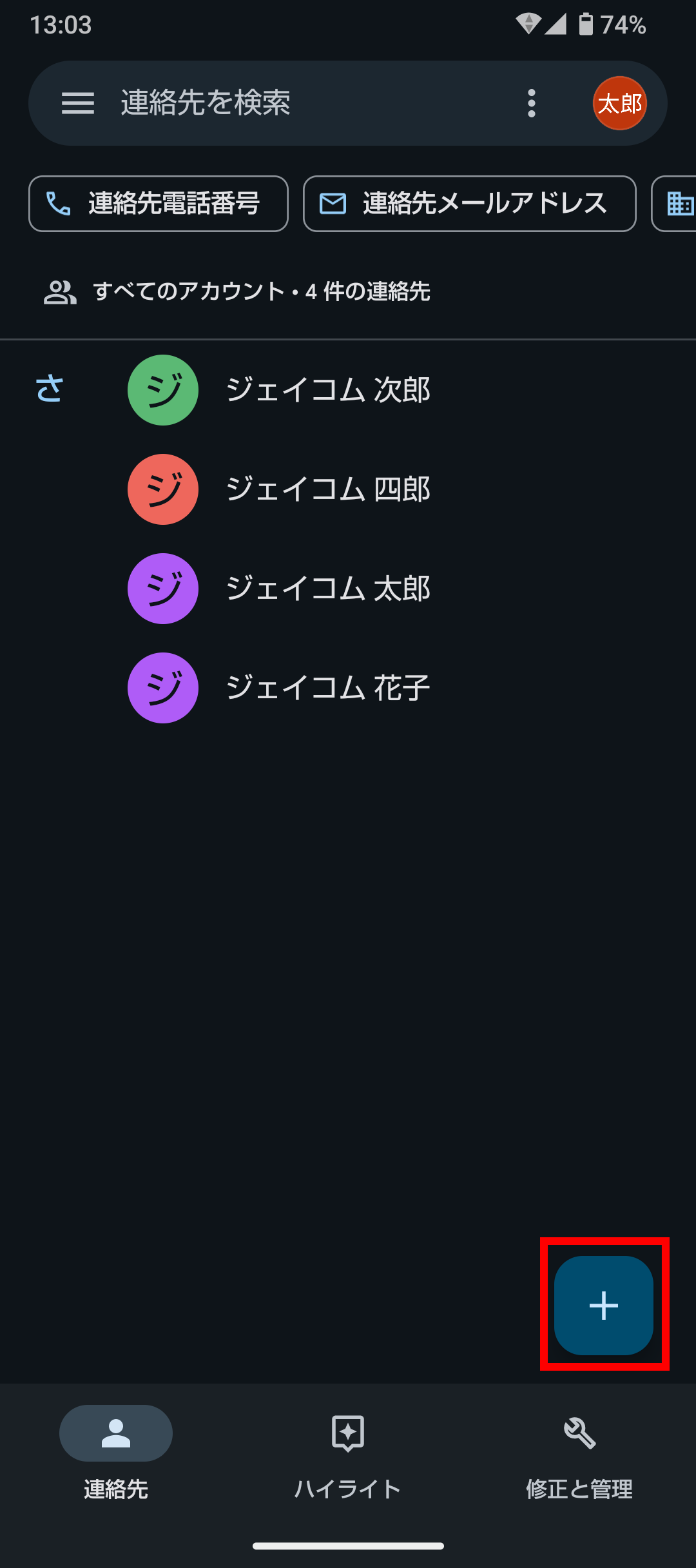Add a new contact with the plus button

coord(604,1306)
